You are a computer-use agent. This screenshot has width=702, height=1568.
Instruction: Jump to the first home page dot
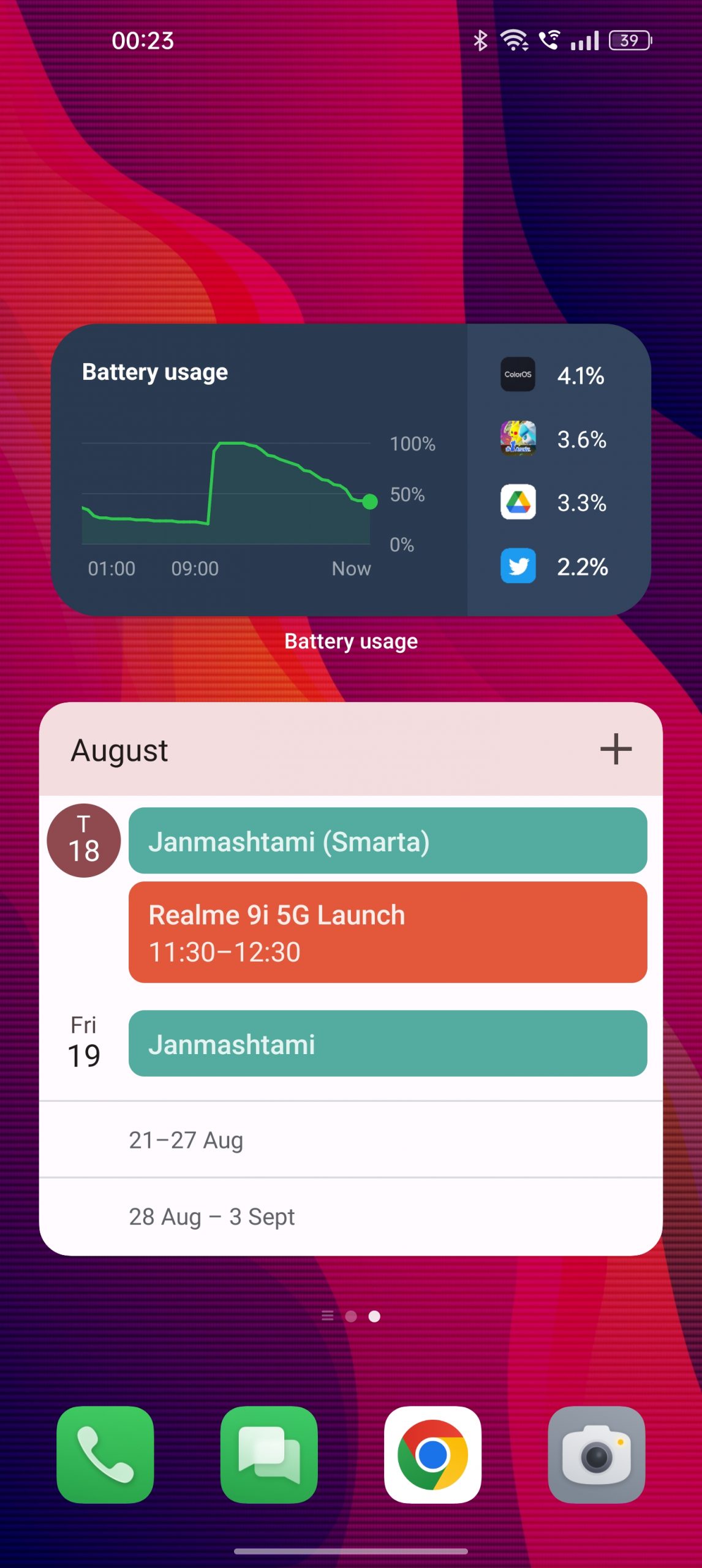pyautogui.click(x=351, y=1316)
